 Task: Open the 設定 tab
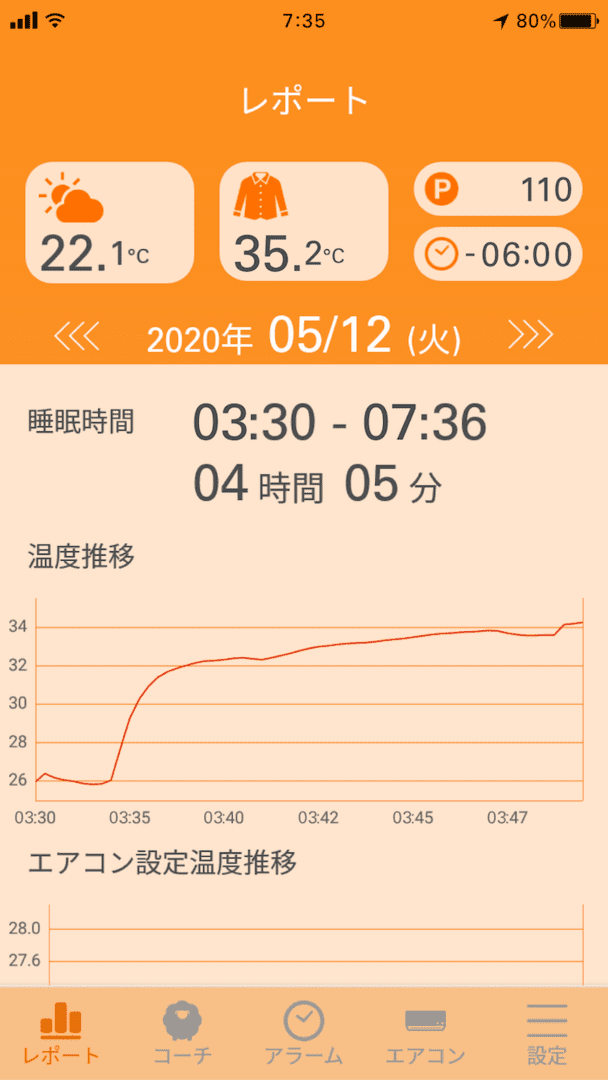(546, 1034)
